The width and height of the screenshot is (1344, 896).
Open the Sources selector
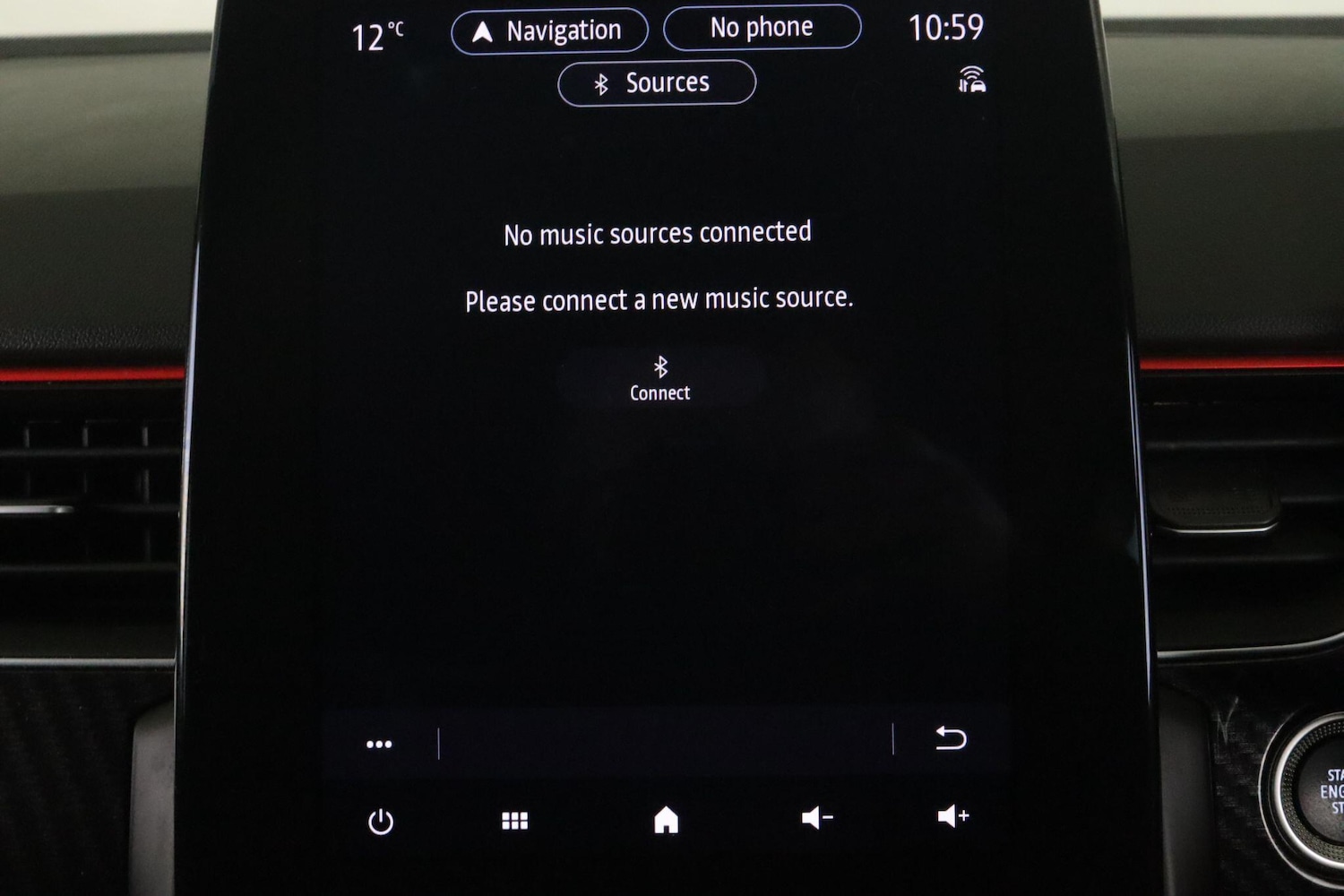tap(657, 83)
